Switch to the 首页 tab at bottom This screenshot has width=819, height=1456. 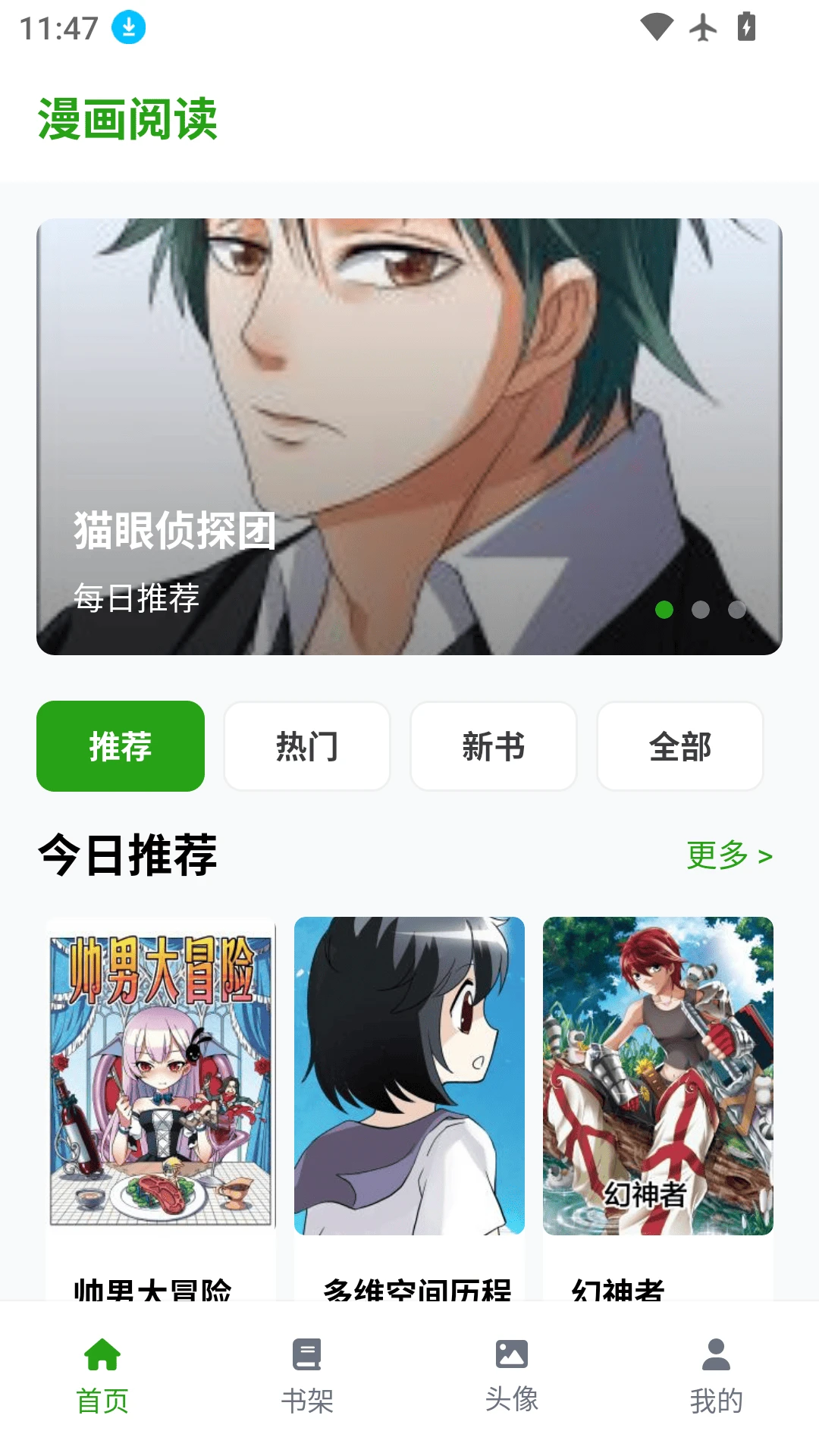pyautogui.click(x=103, y=1380)
